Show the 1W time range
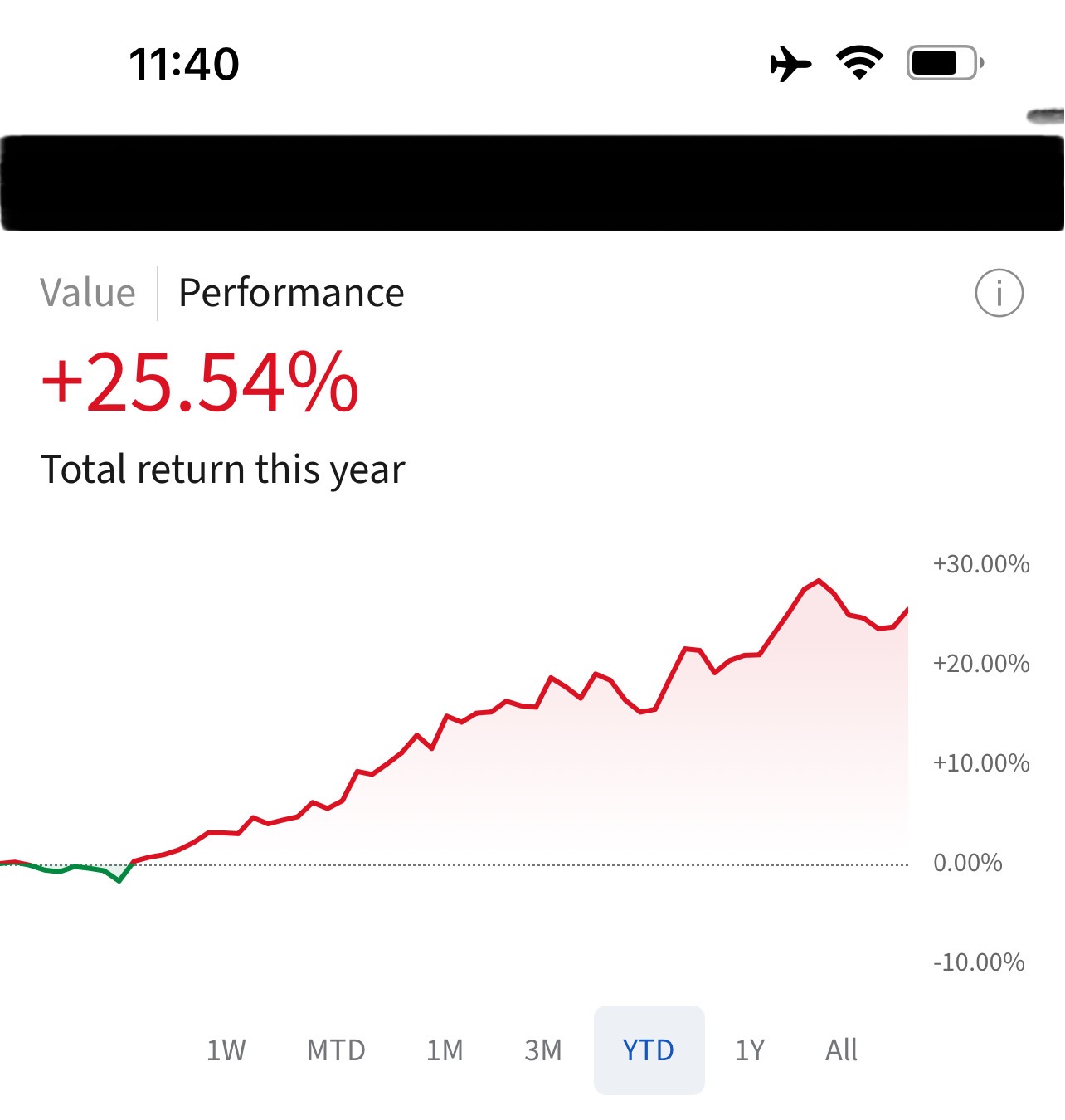The height and width of the screenshot is (1120, 1065). pos(226,1050)
